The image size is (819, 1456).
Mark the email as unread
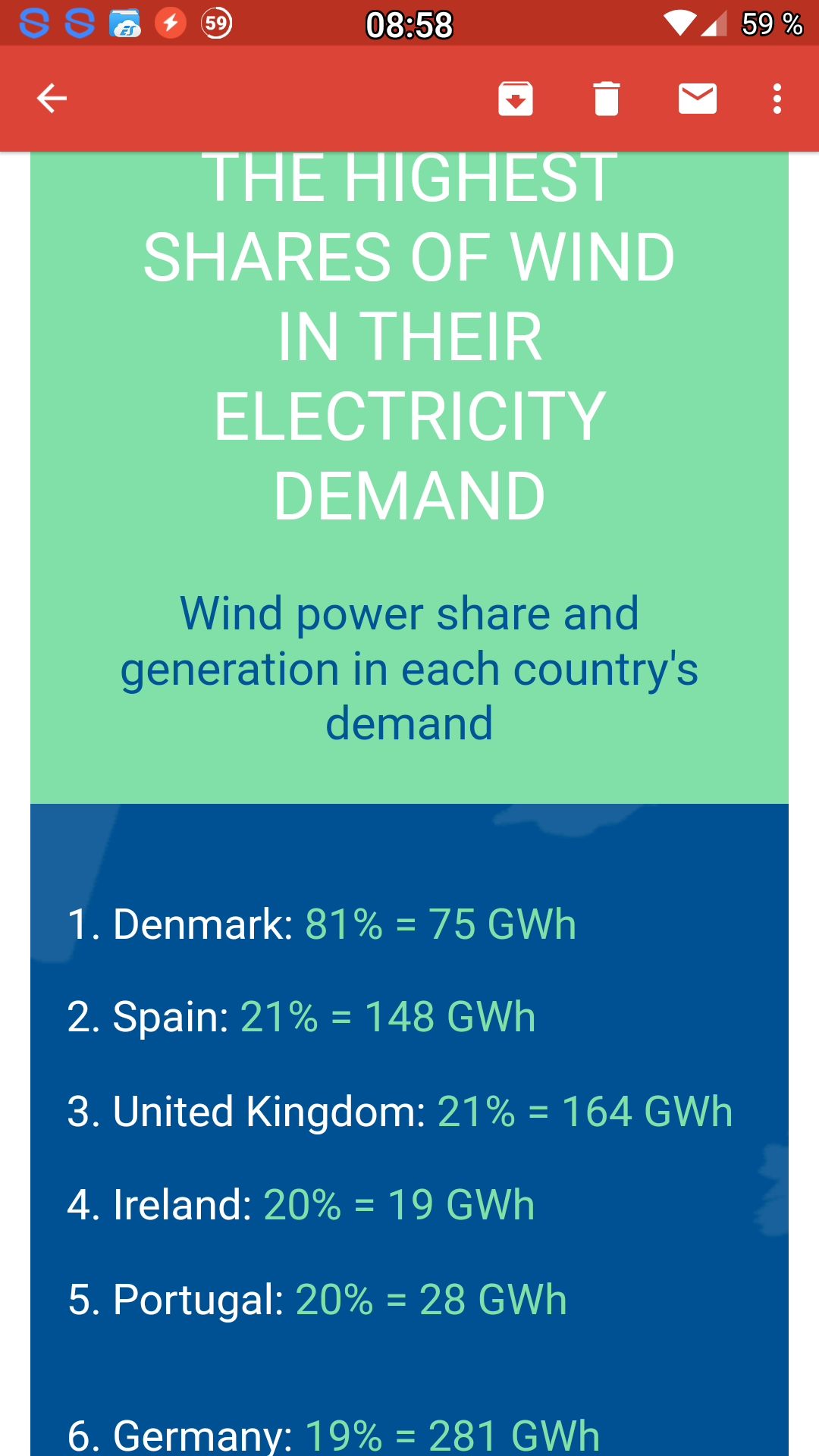tap(698, 99)
